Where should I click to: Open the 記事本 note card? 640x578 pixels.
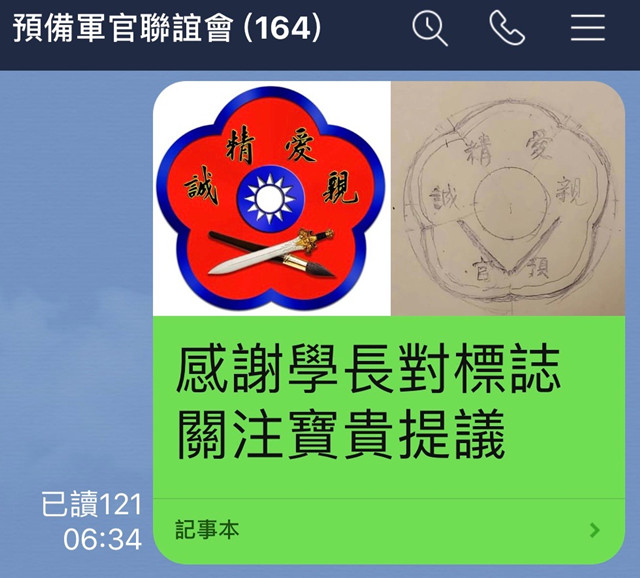point(389,529)
